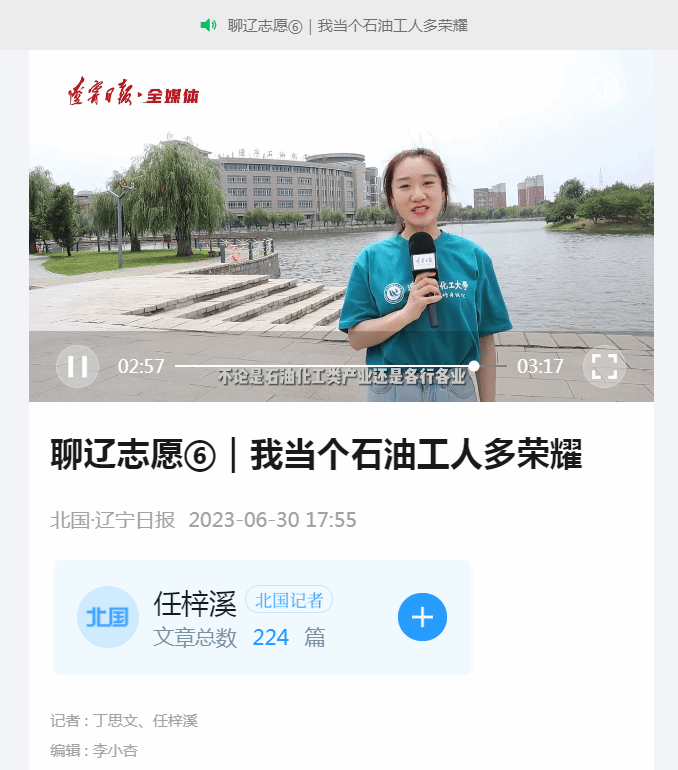The height and width of the screenshot is (770, 678).
Task: Pause the video playback
Action: click(77, 366)
